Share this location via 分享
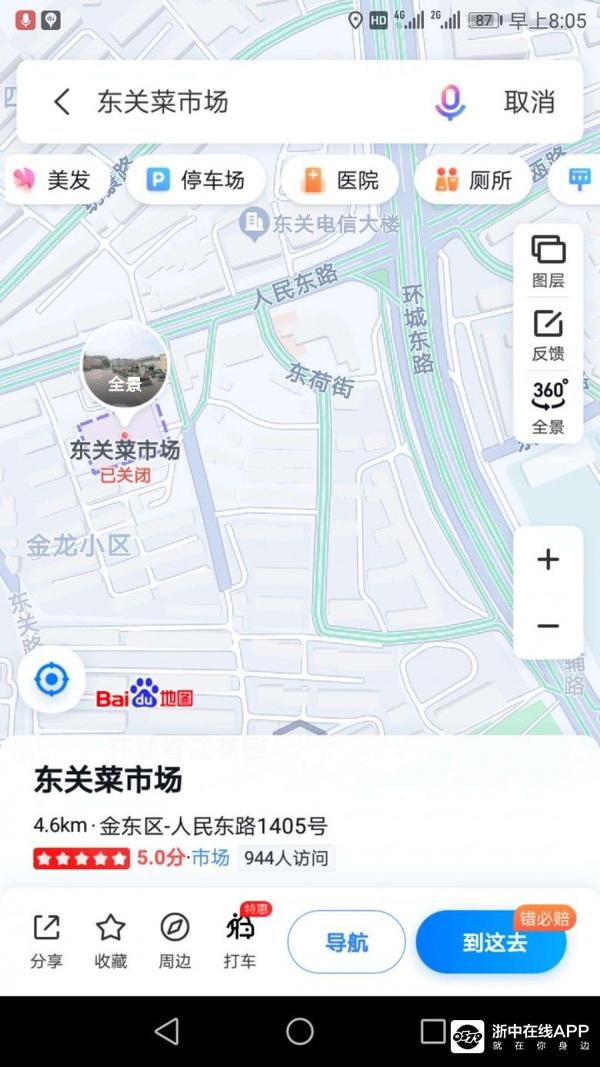 pos(46,941)
